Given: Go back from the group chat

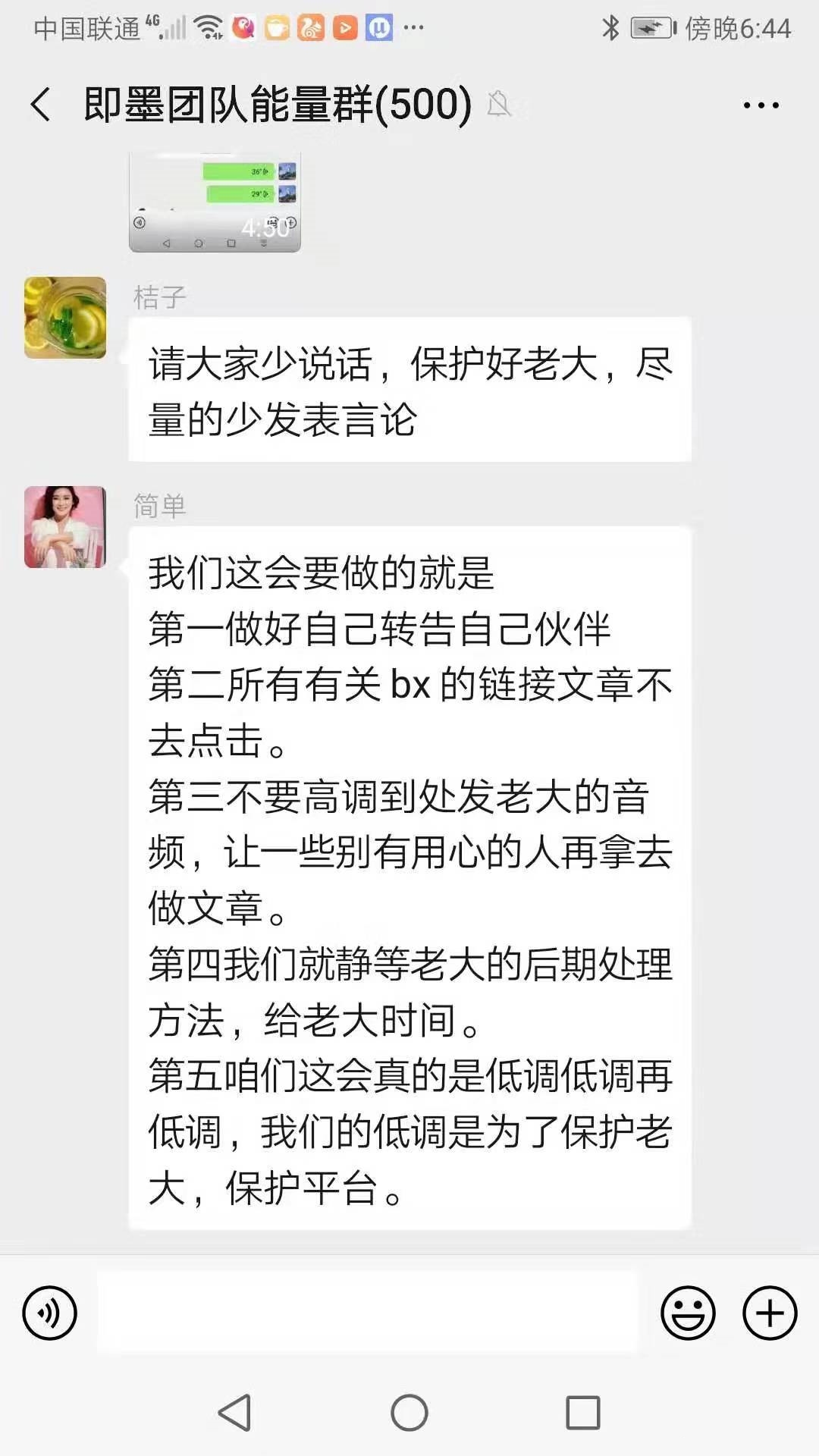Looking at the screenshot, I should pyautogui.click(x=41, y=105).
